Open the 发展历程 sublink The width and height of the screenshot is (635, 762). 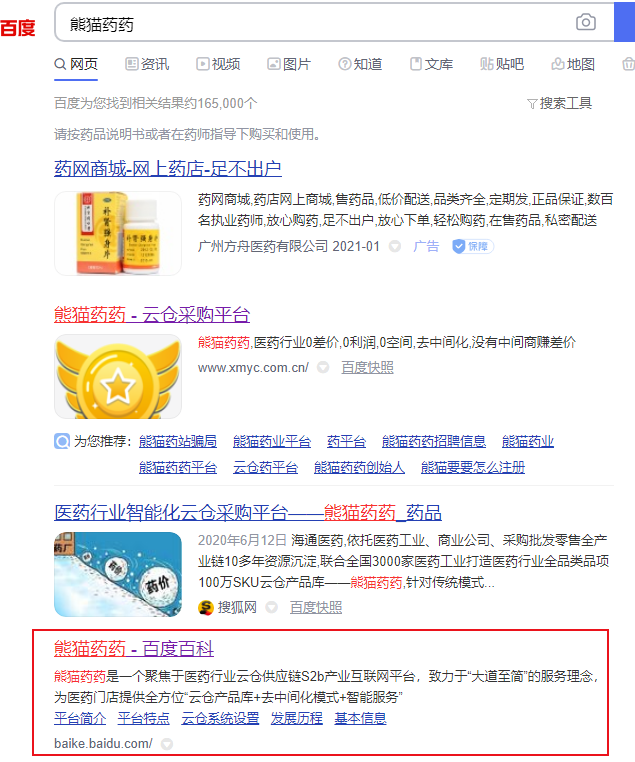click(x=296, y=718)
